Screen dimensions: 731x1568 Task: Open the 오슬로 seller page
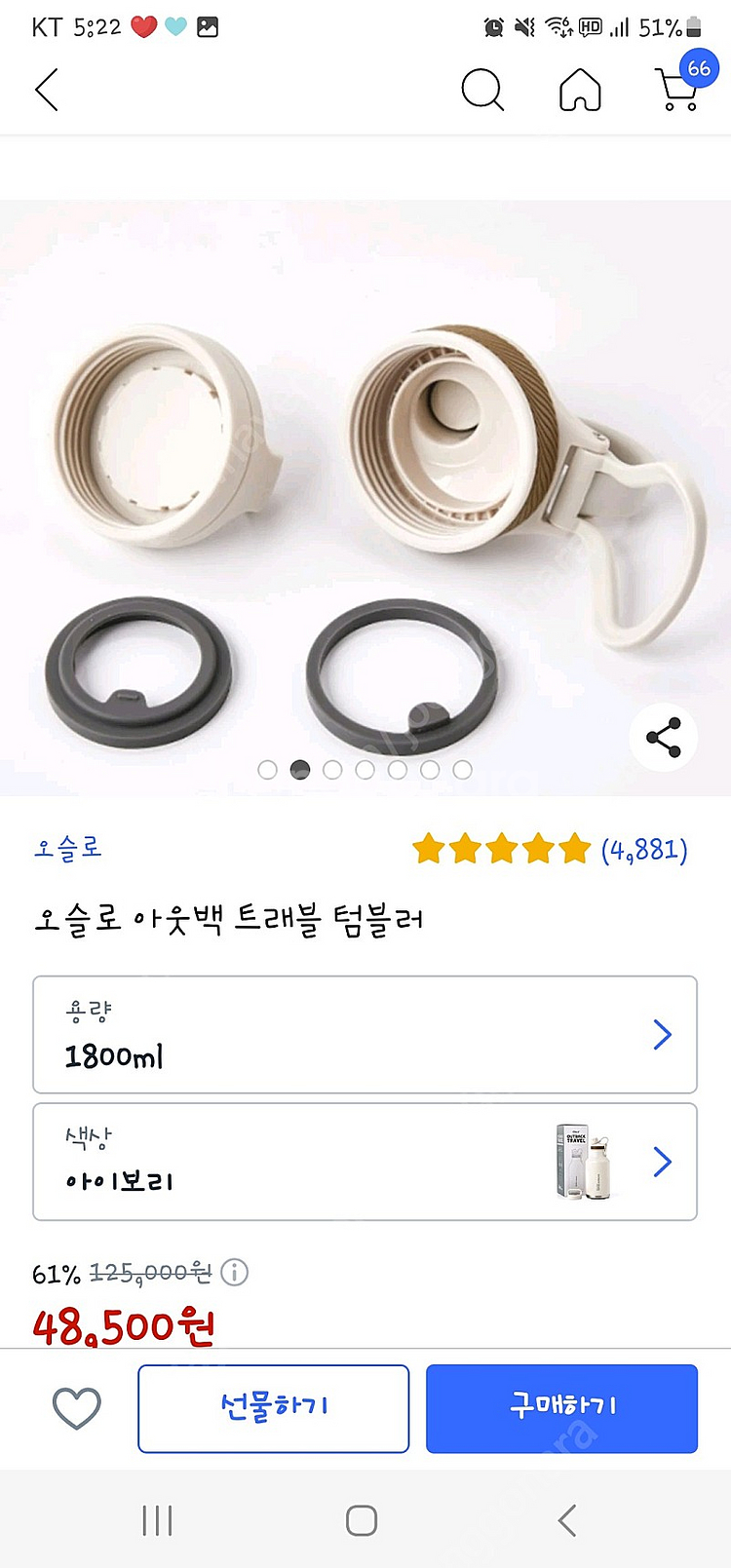66,849
